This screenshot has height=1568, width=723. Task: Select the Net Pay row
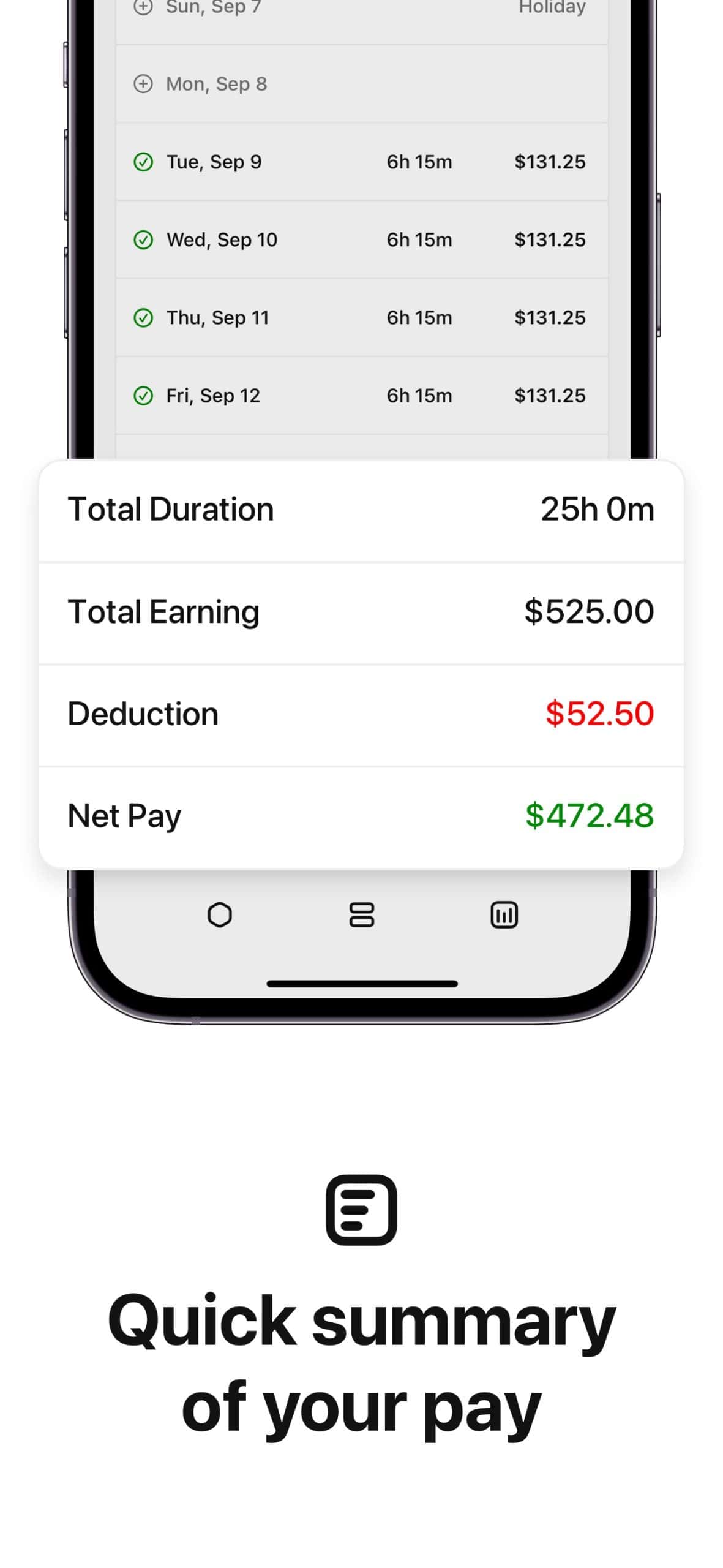pyautogui.click(x=361, y=815)
